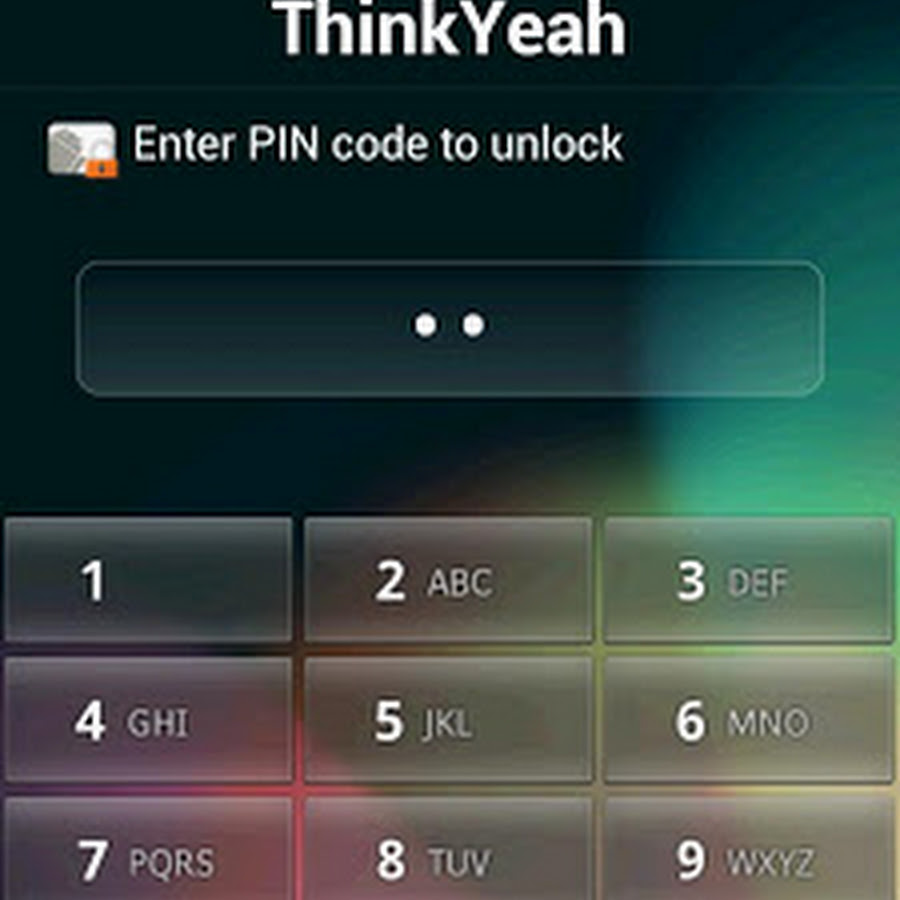Hit the 5 JKL key
This screenshot has width=900, height=900.
[x=448, y=720]
